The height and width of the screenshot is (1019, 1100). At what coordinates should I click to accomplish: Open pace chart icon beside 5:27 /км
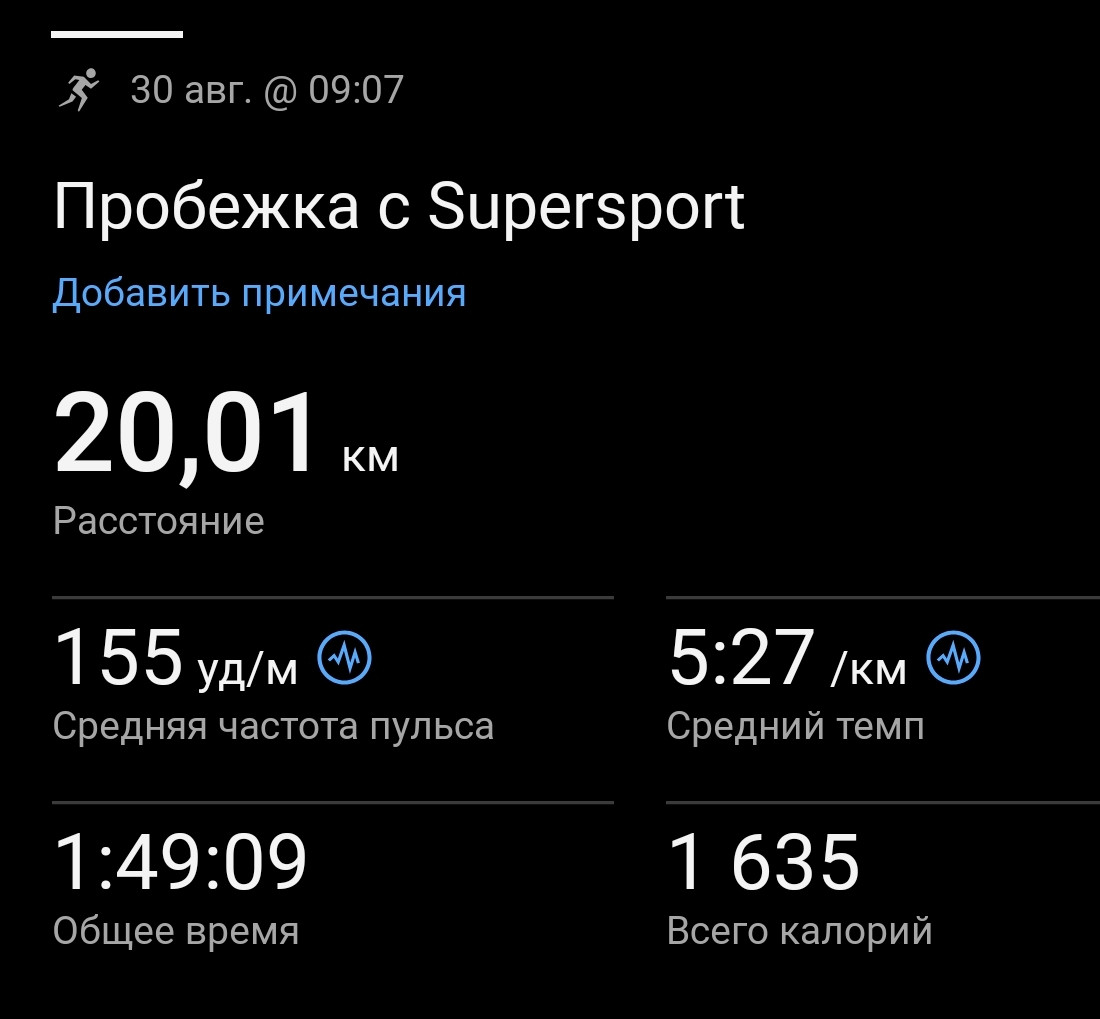[x=953, y=657]
